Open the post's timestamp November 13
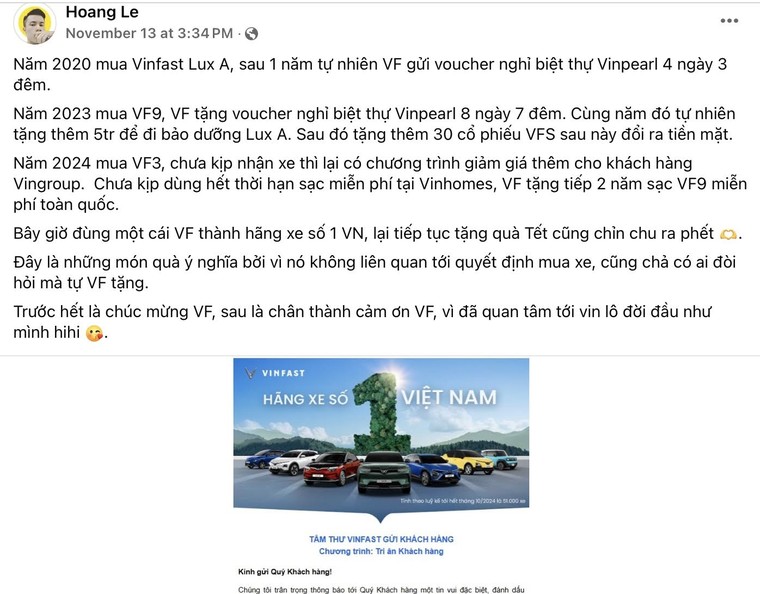This screenshot has height=594, width=760. pos(151,33)
